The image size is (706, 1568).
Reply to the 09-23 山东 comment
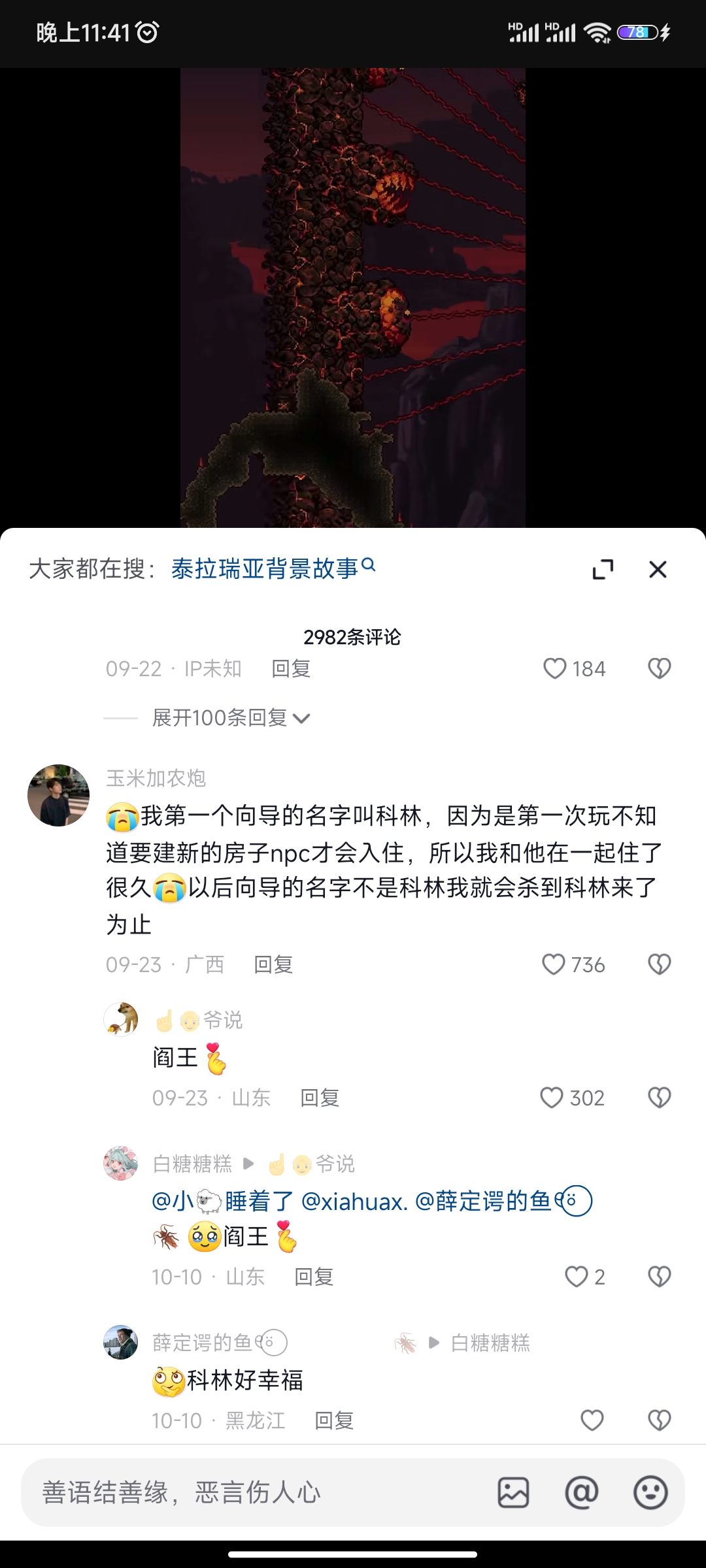320,1098
